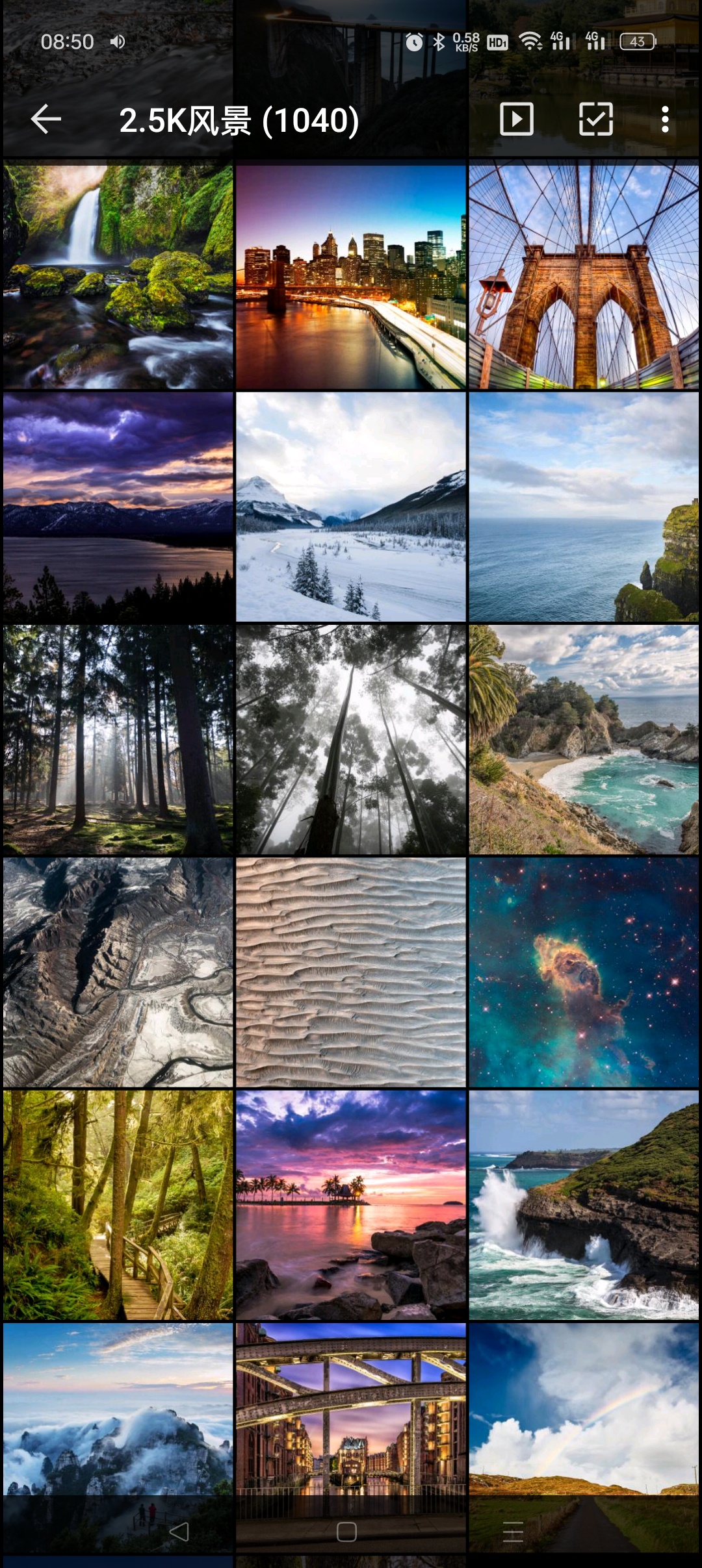Viewport: 702px width, 1568px height.
Task: Open the sunlit dark forest photo
Action: coord(118,739)
